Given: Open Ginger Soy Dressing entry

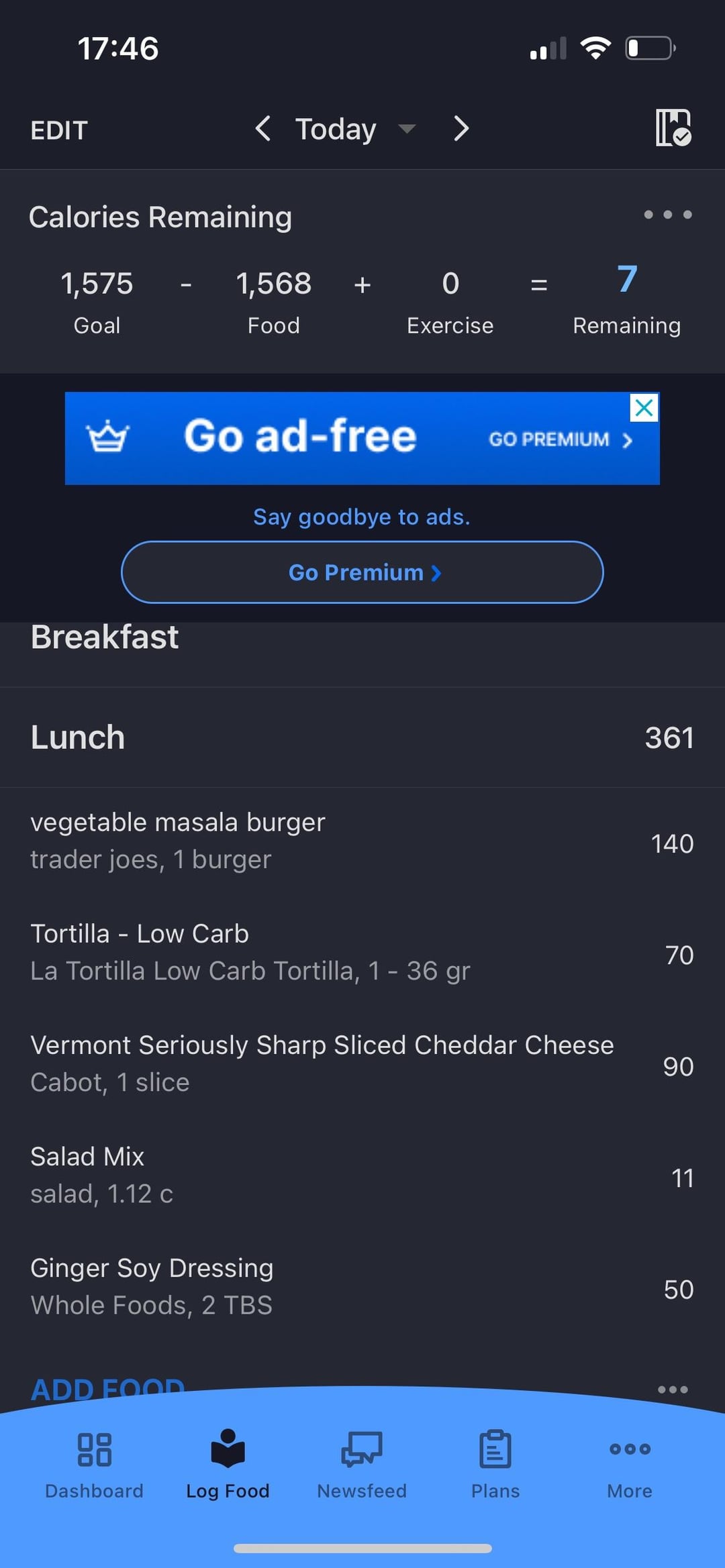Looking at the screenshot, I should click(x=362, y=1287).
